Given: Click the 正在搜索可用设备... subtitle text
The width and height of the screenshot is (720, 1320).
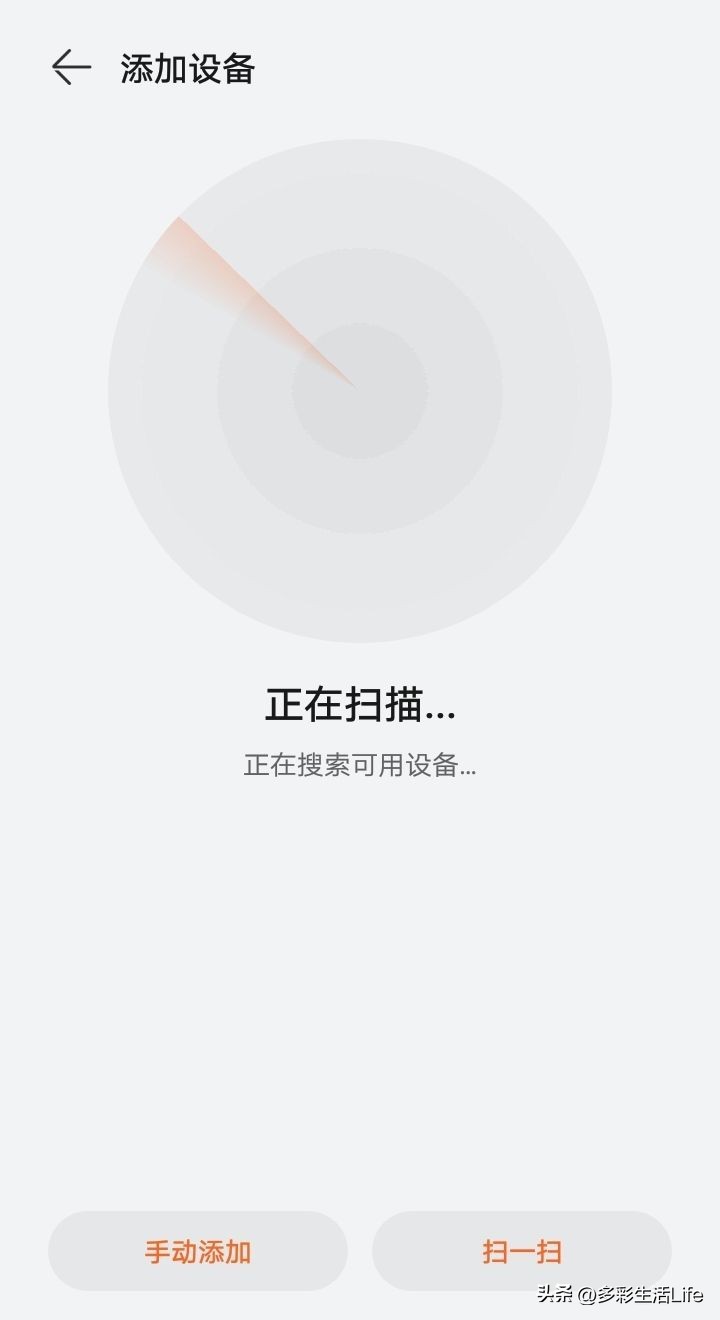Looking at the screenshot, I should [360, 766].
